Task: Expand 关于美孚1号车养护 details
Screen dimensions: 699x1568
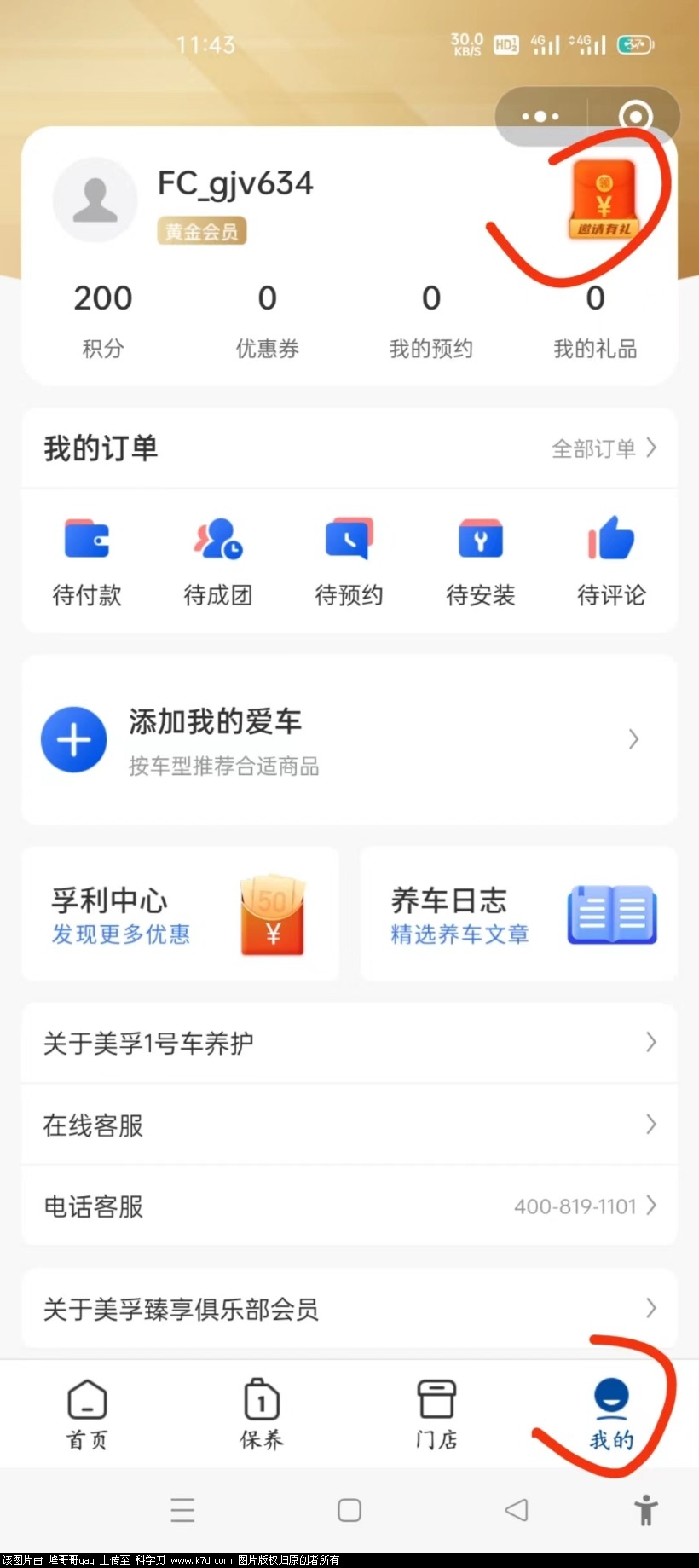Action: point(349,1042)
